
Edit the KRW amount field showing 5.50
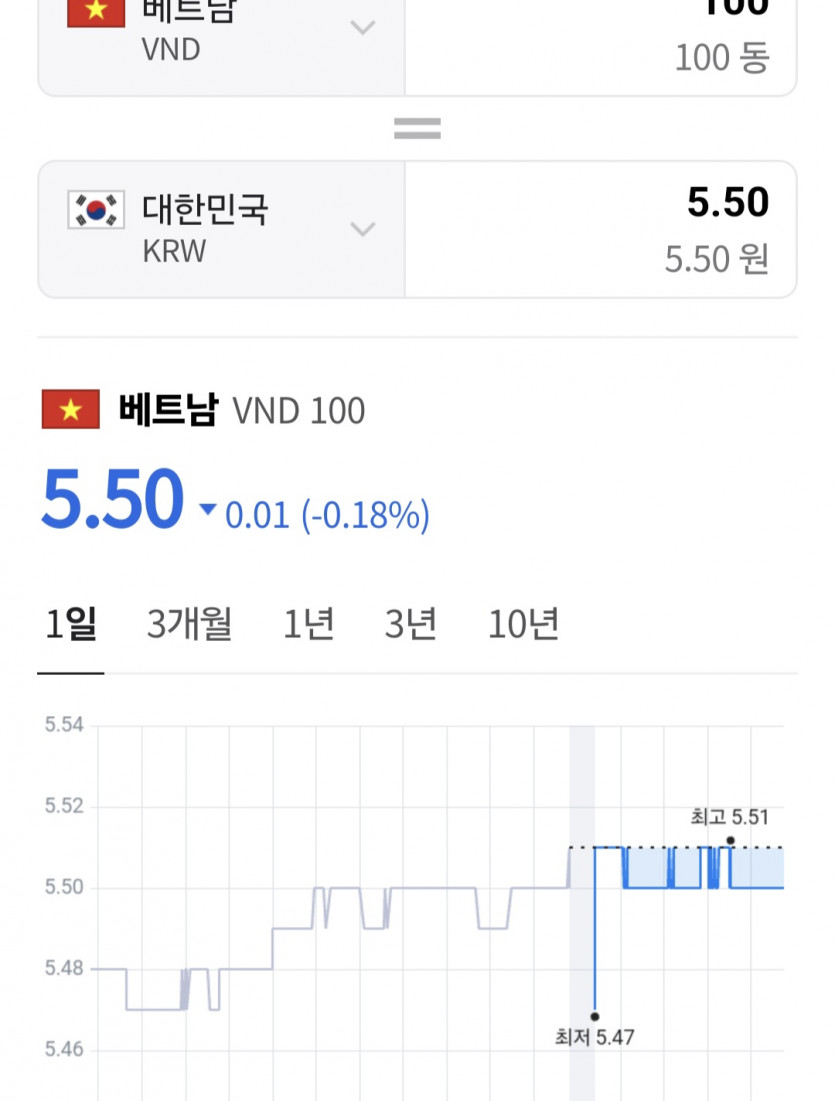(600, 229)
